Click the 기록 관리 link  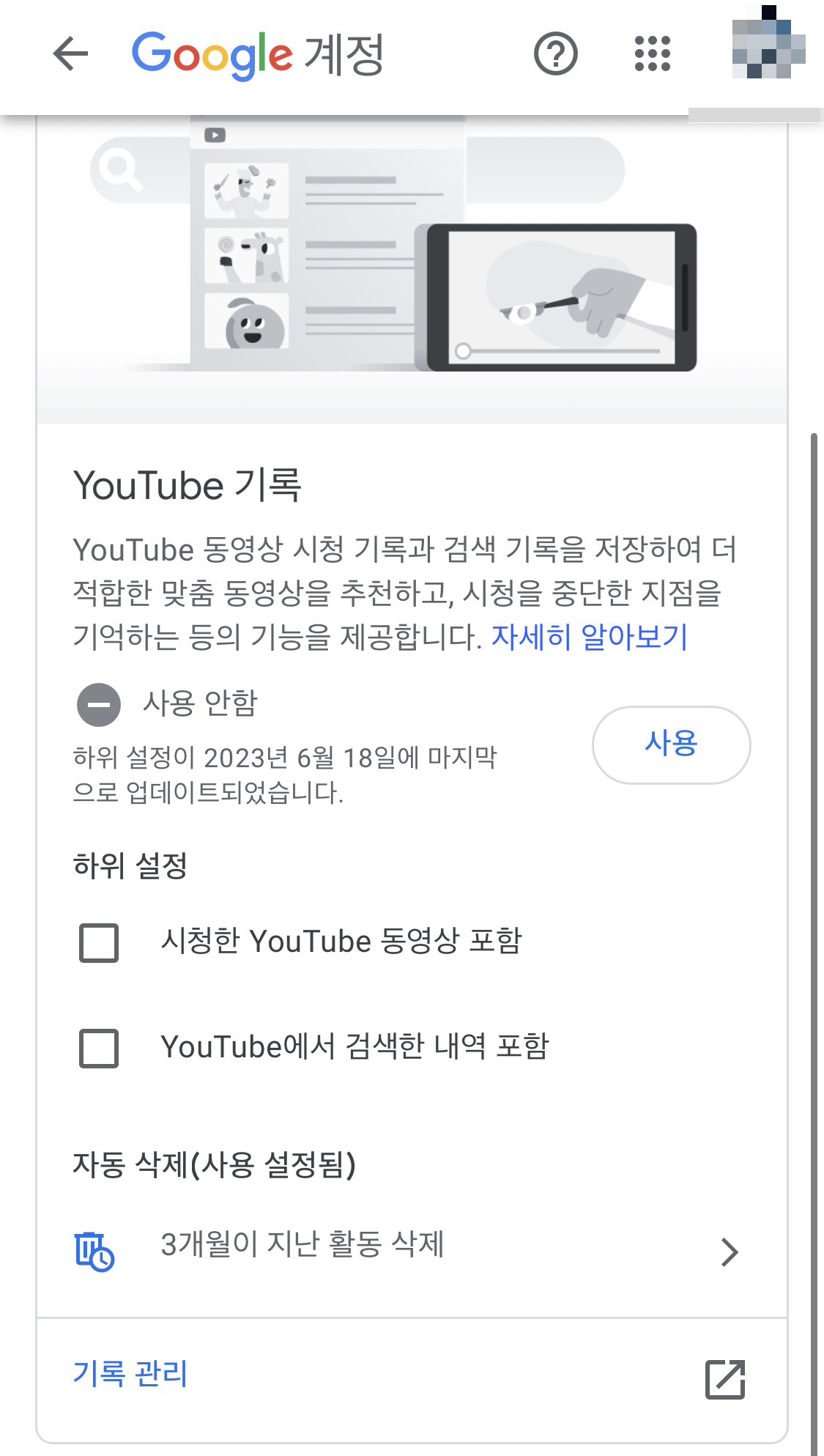(130, 1374)
